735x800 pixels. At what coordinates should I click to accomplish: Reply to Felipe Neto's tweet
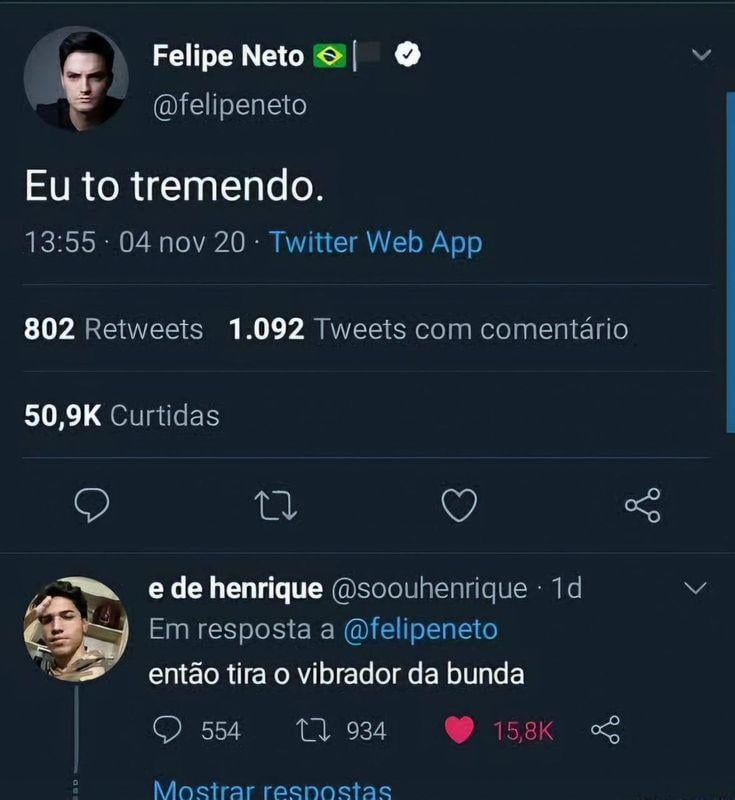92,506
